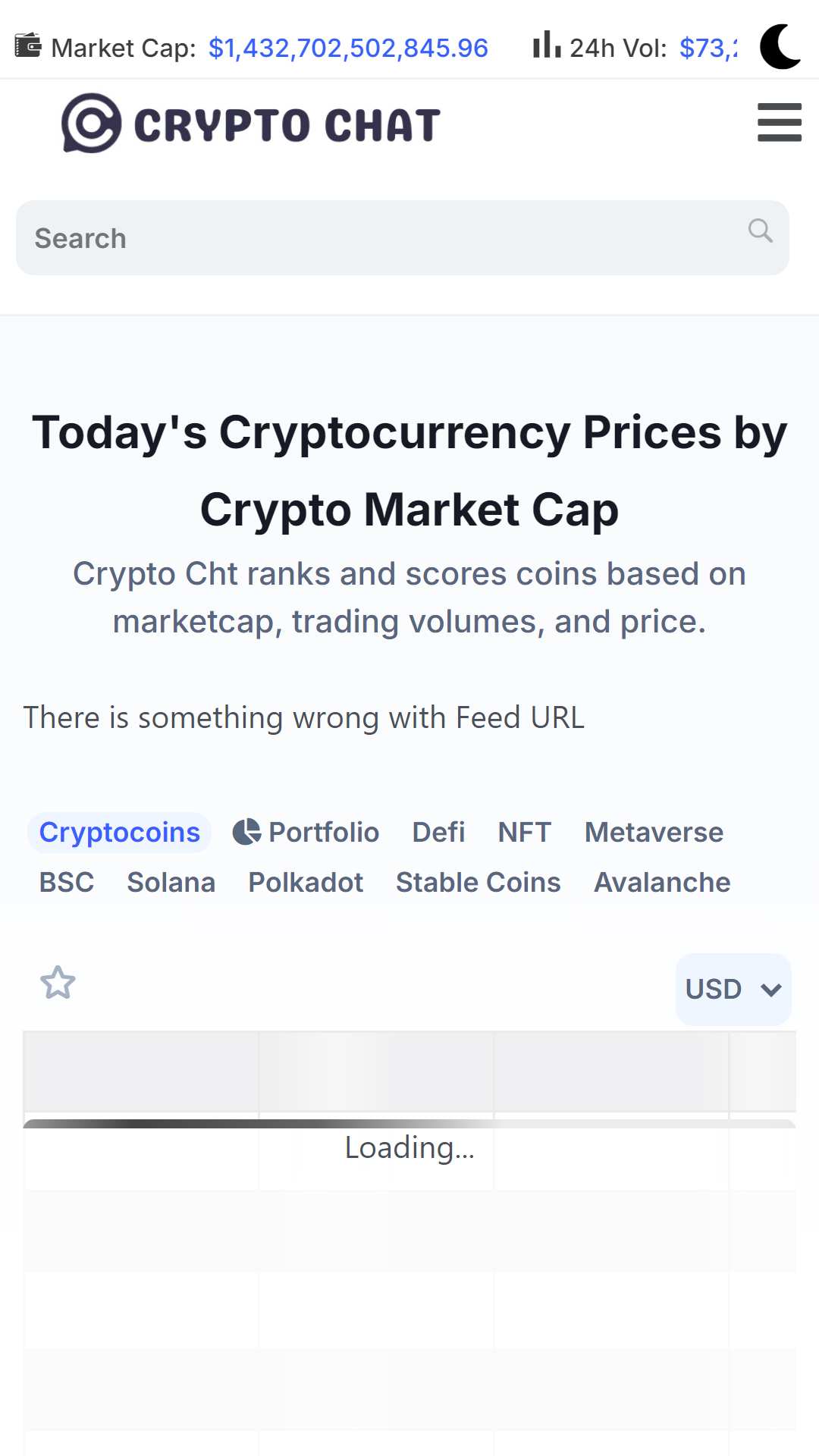
Task: Show Stable Coins list
Action: [x=479, y=882]
